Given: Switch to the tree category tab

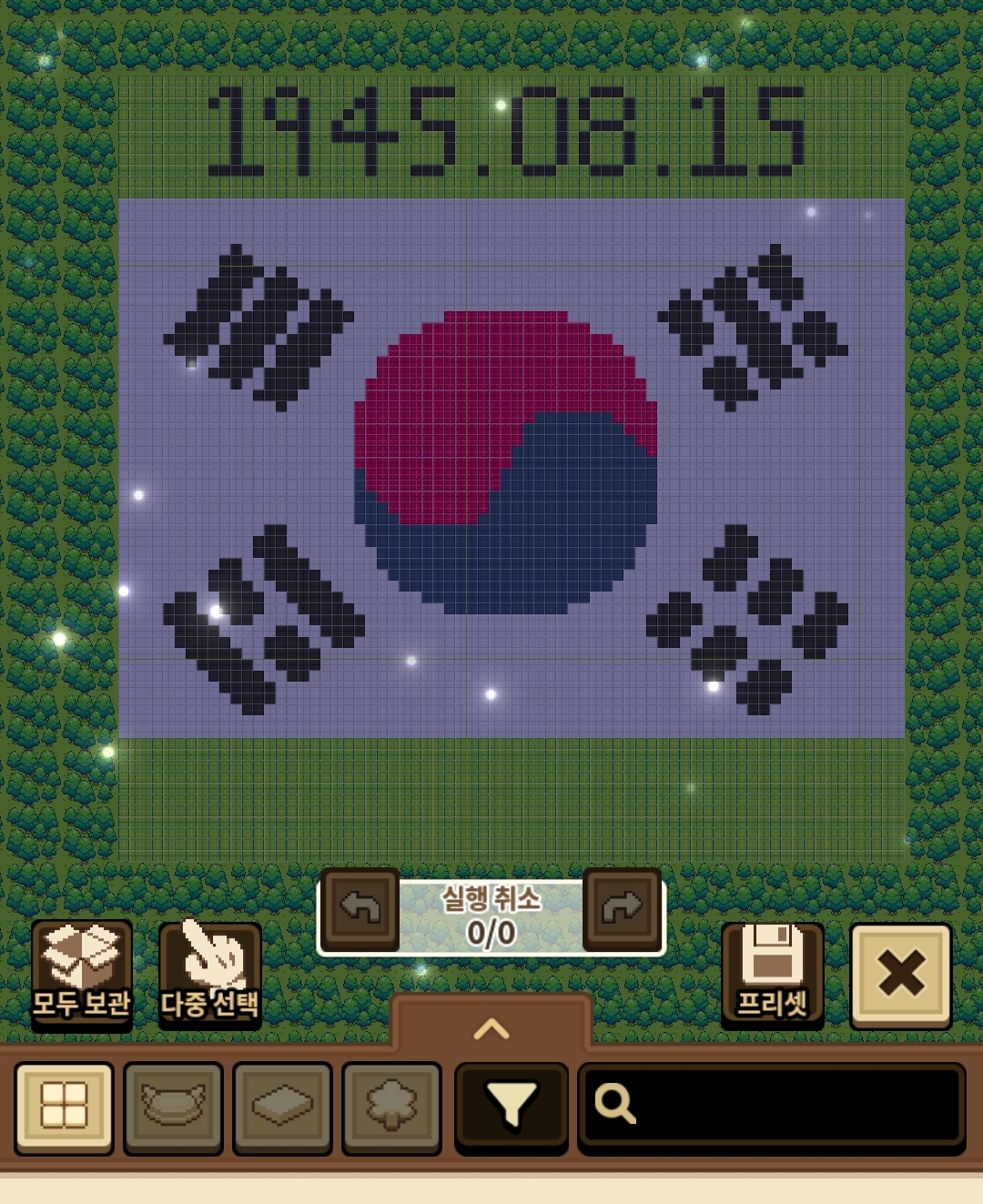Looking at the screenshot, I should click(x=391, y=1107).
